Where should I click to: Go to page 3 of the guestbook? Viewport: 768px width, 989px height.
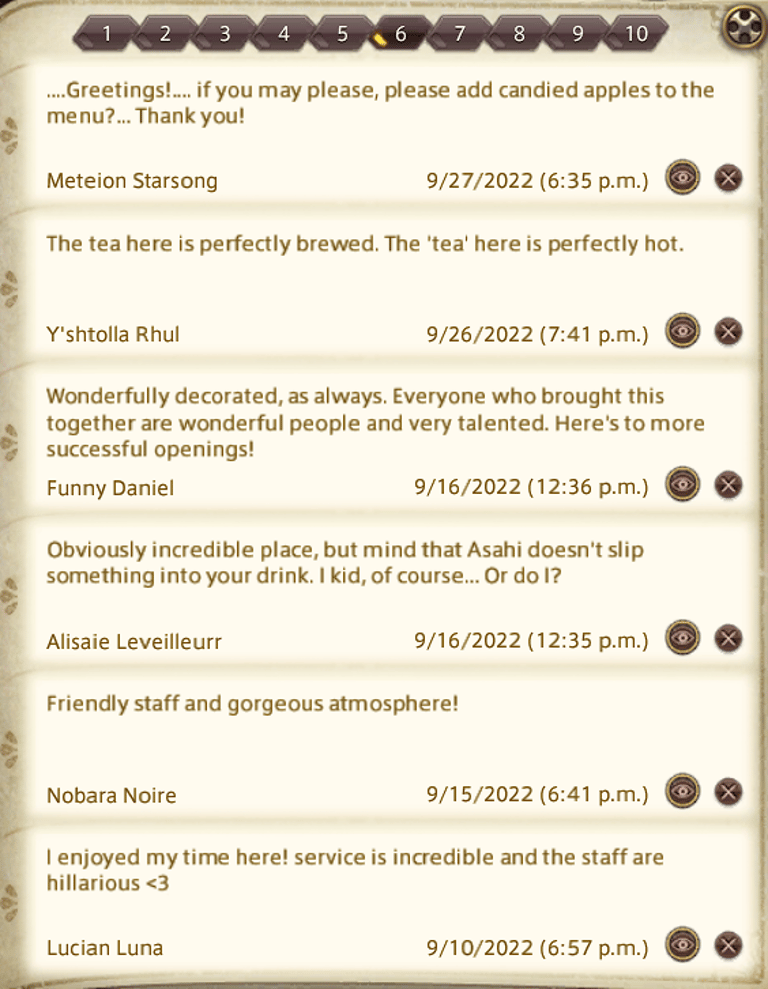224,34
